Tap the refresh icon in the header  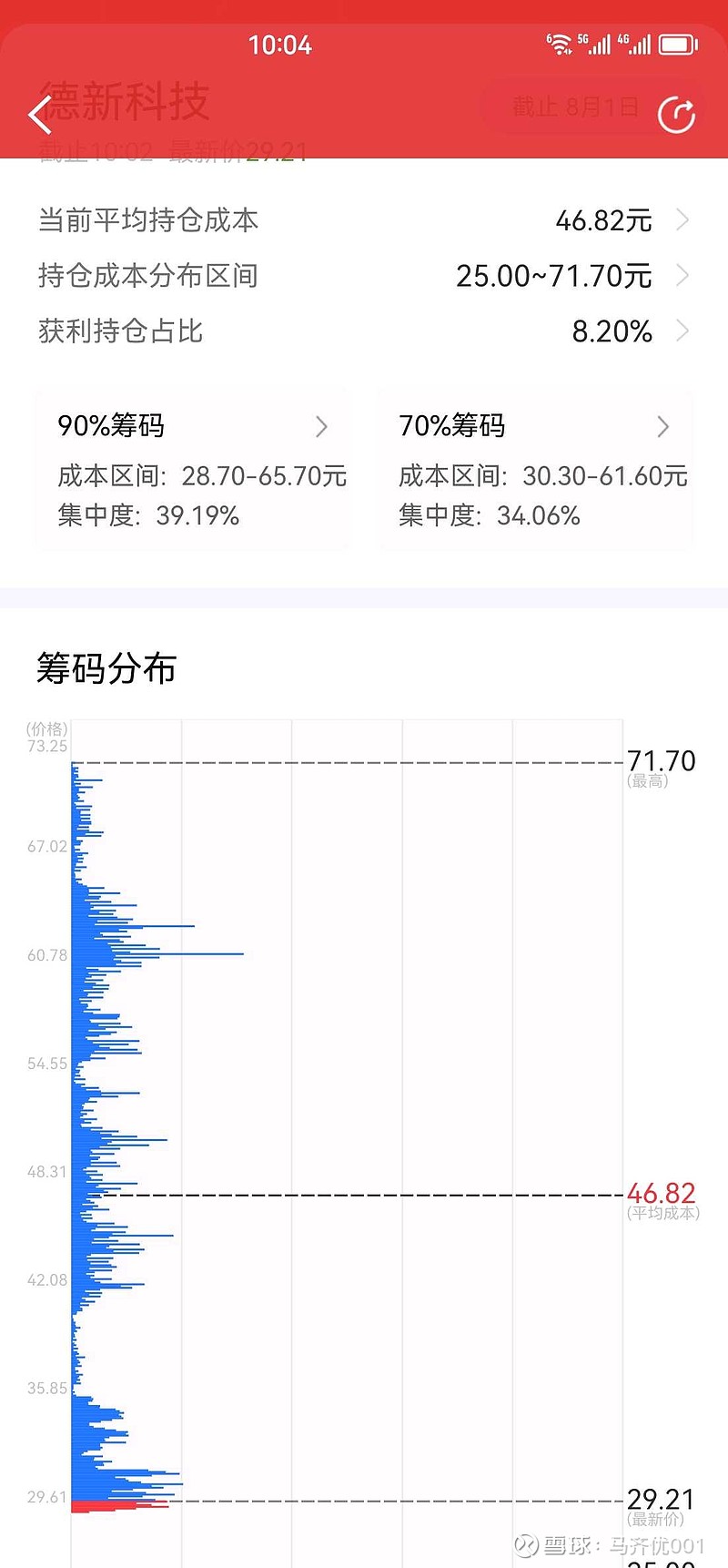(x=676, y=114)
